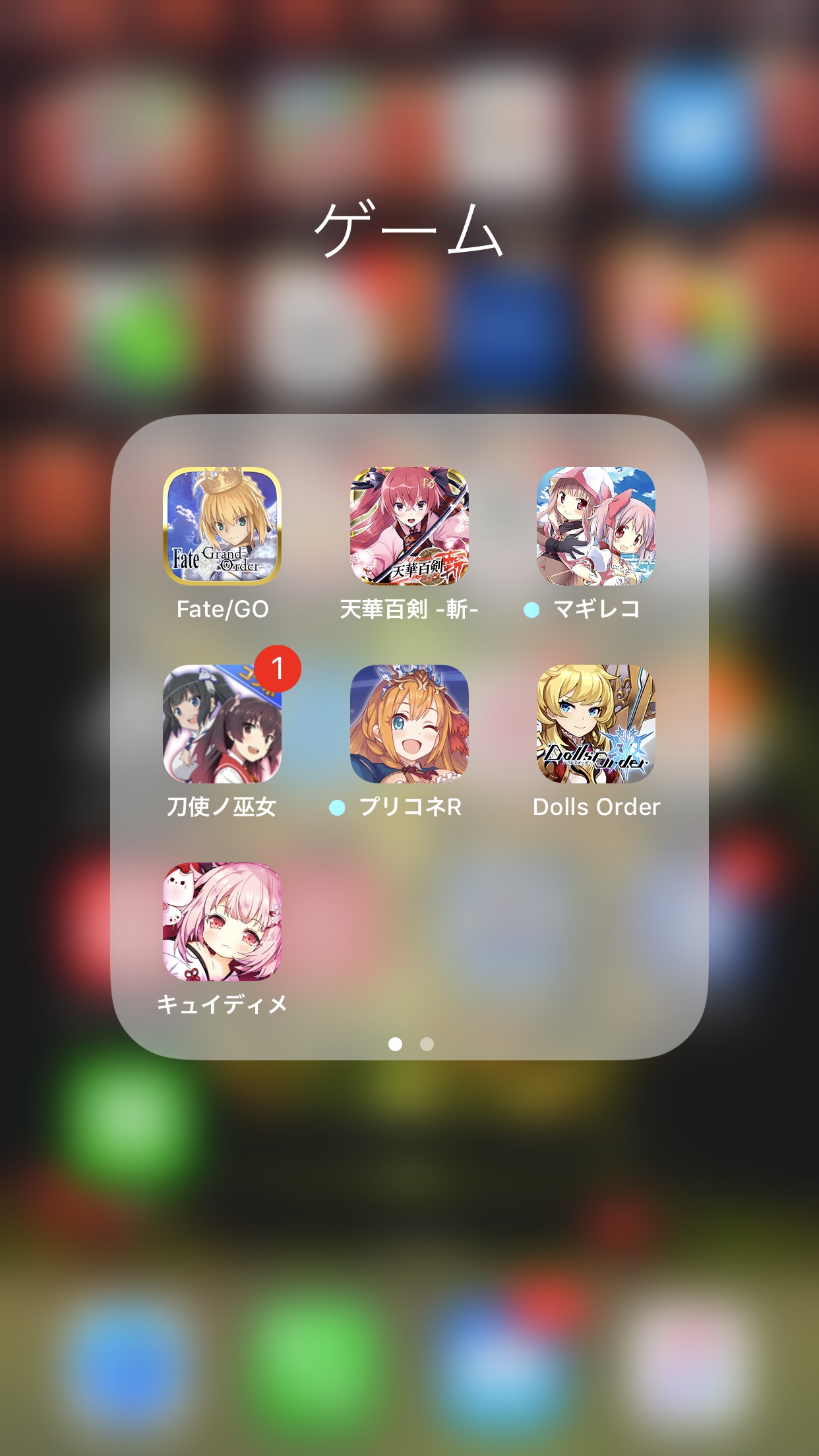This screenshot has height=1456, width=819.
Task: Start the マギレコ app
Action: click(x=595, y=526)
